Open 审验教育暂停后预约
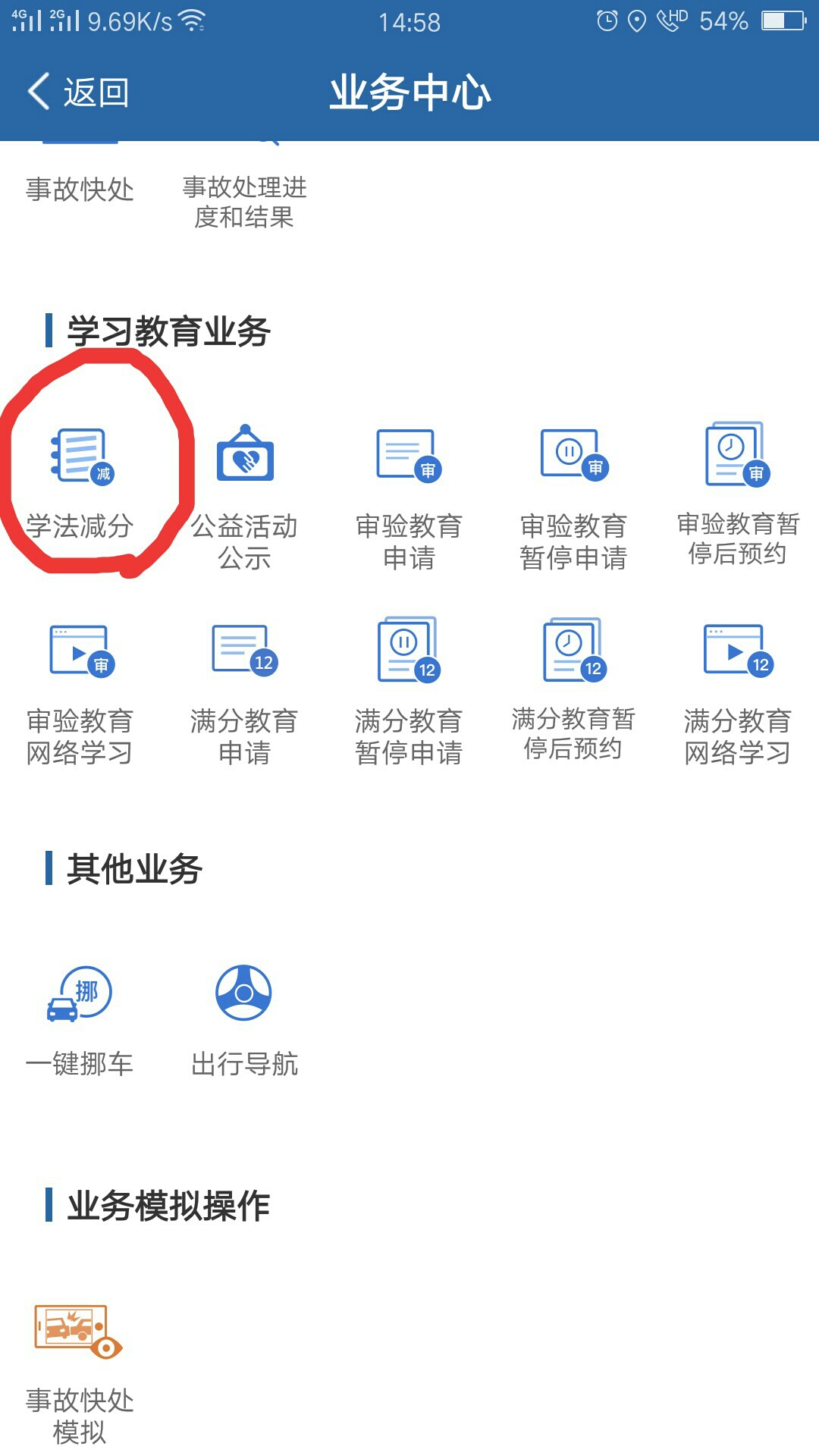This screenshot has width=819, height=1456. pos(737,493)
